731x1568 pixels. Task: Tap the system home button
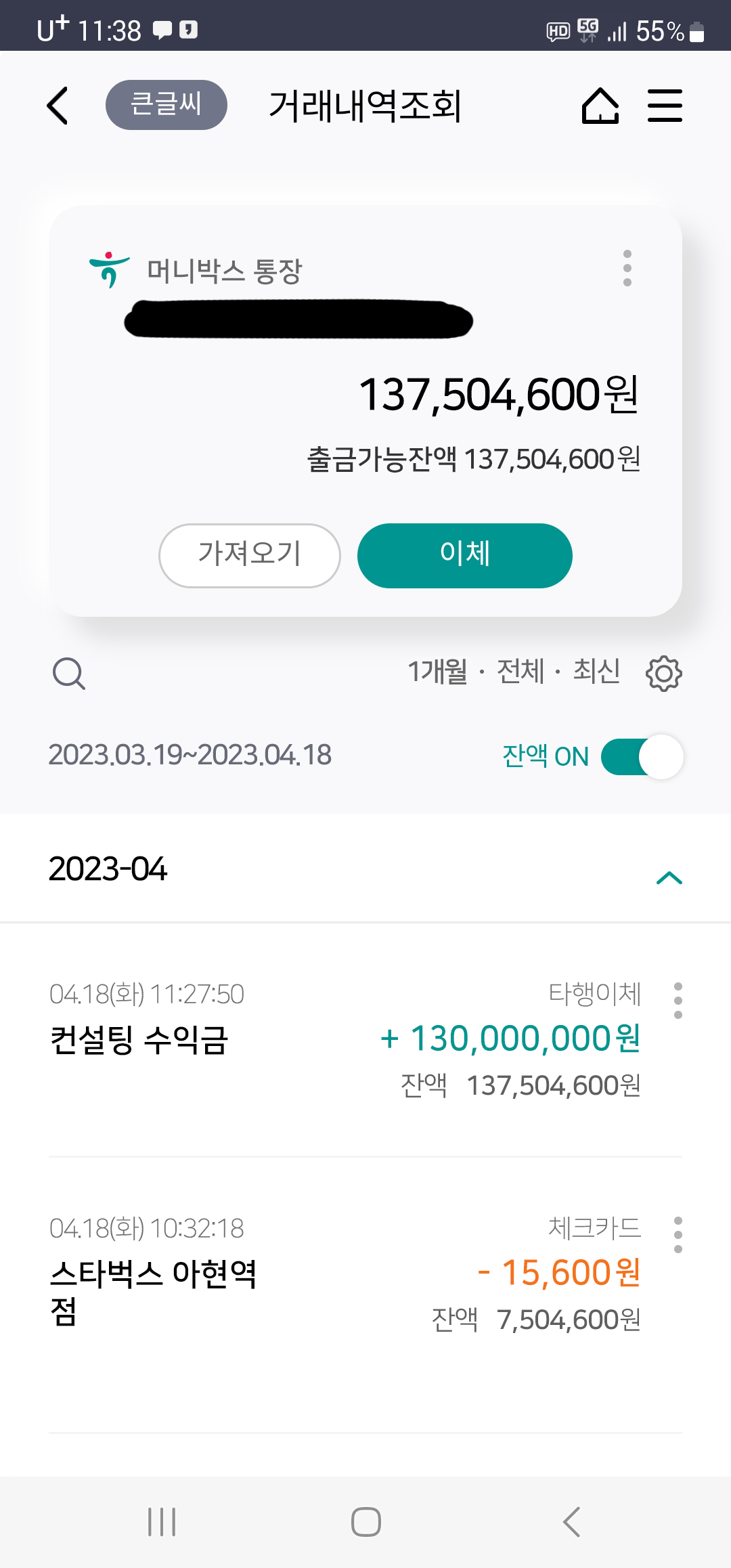(366, 1522)
